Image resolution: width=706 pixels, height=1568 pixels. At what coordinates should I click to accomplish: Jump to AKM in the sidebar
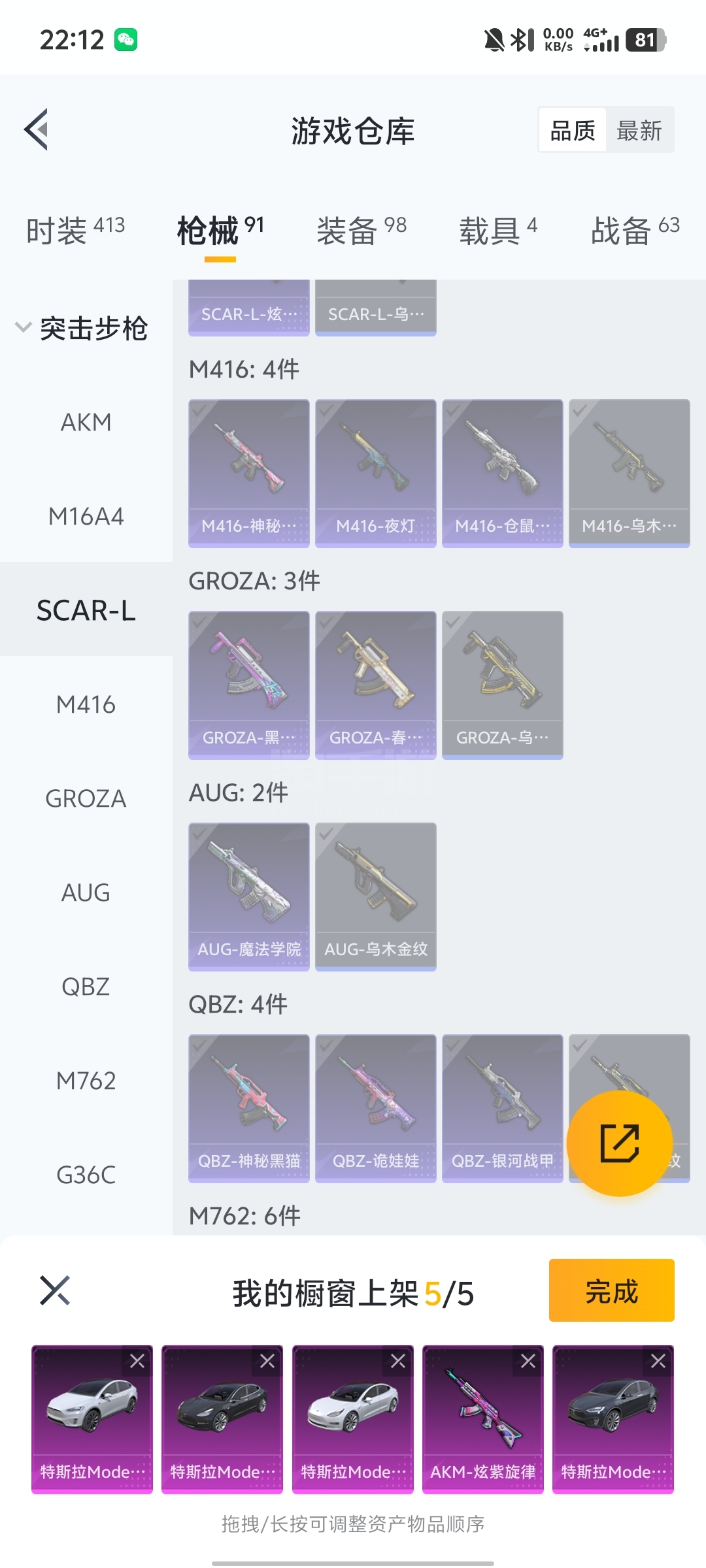point(86,423)
